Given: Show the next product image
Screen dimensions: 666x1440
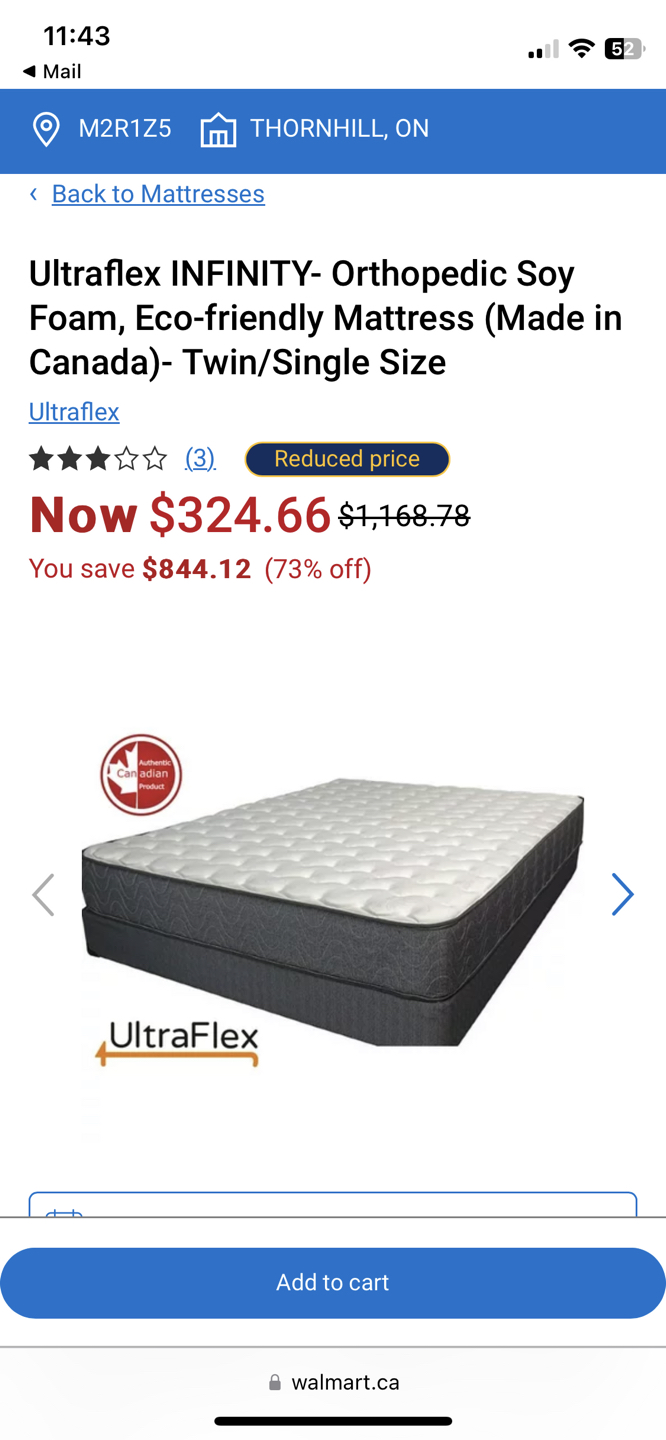Looking at the screenshot, I should (622, 894).
